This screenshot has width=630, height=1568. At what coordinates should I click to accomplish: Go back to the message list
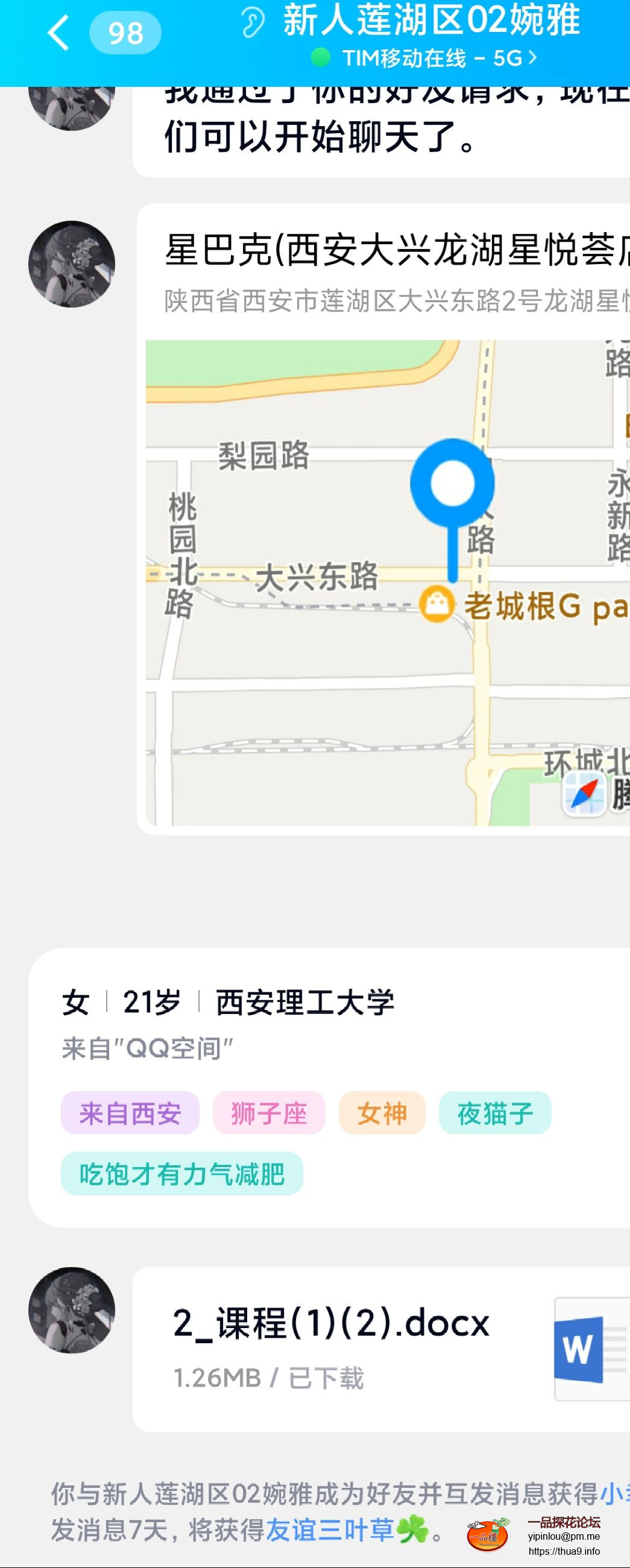(59, 33)
